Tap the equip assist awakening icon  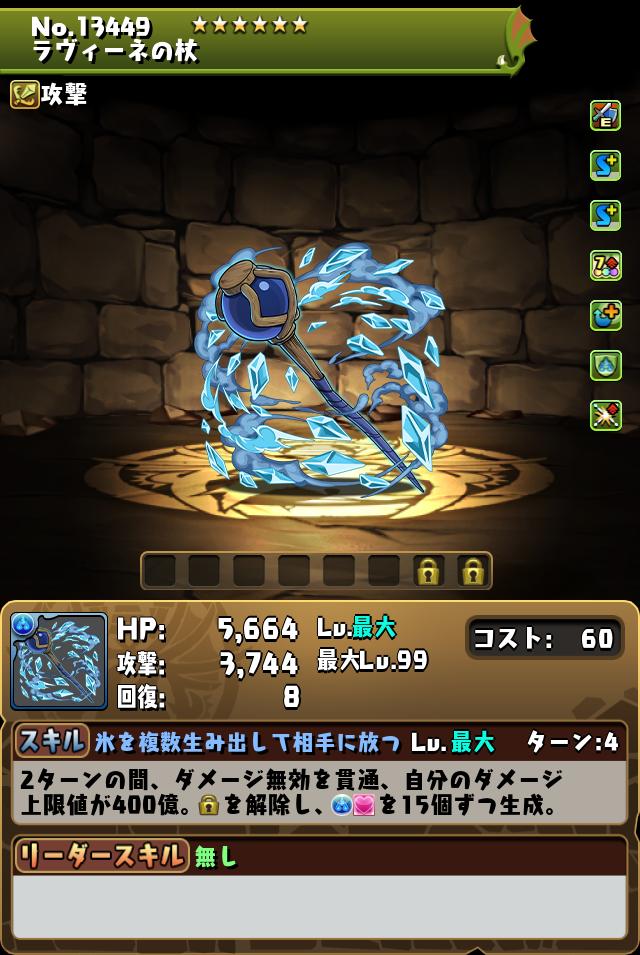[606, 116]
